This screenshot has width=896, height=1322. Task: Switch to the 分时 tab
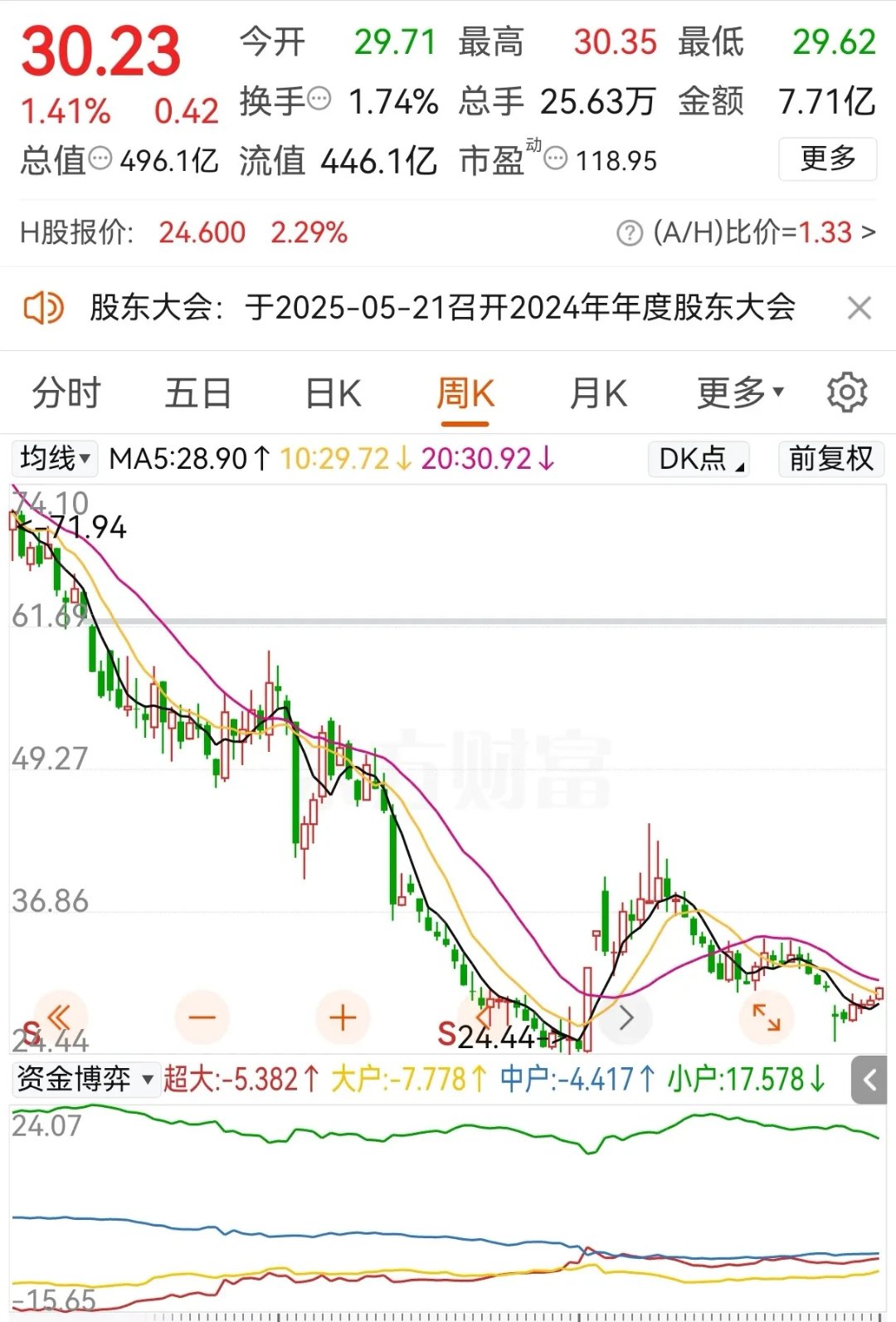coord(64,393)
